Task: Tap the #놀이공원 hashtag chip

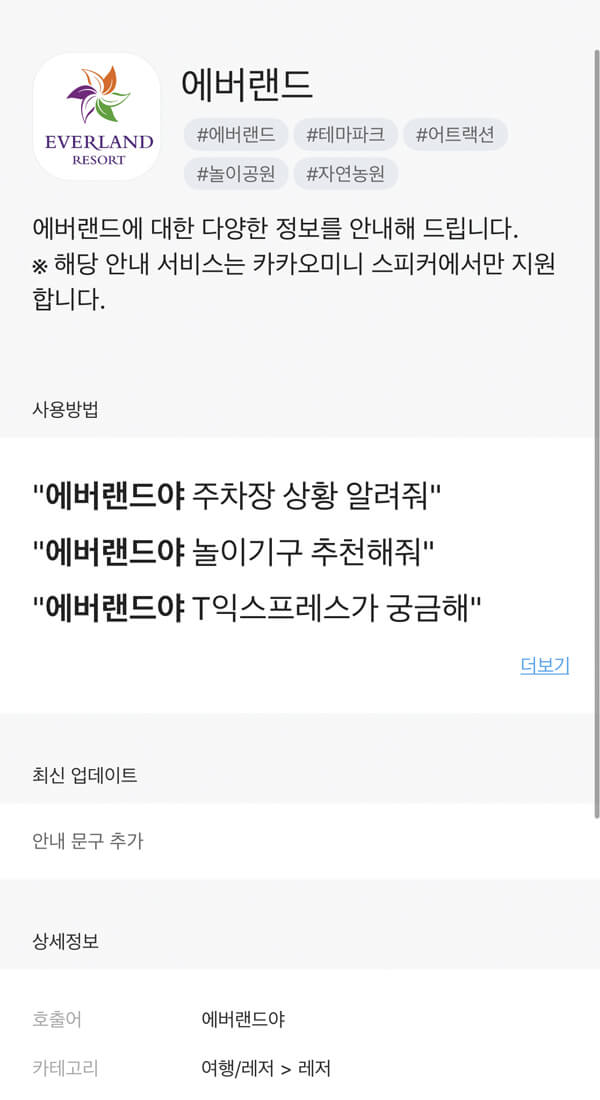Action: 236,174
